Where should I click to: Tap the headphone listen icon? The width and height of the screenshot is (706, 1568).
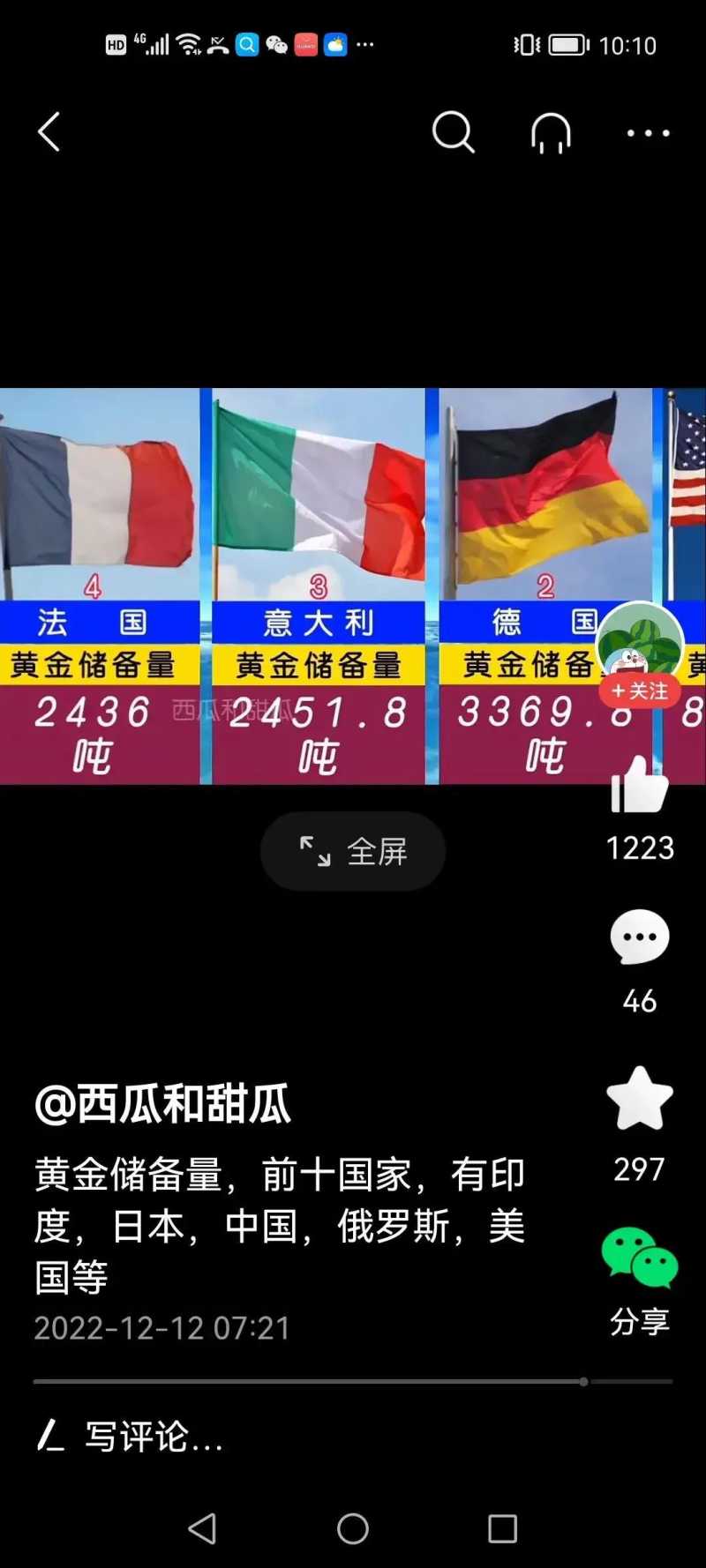click(x=551, y=133)
